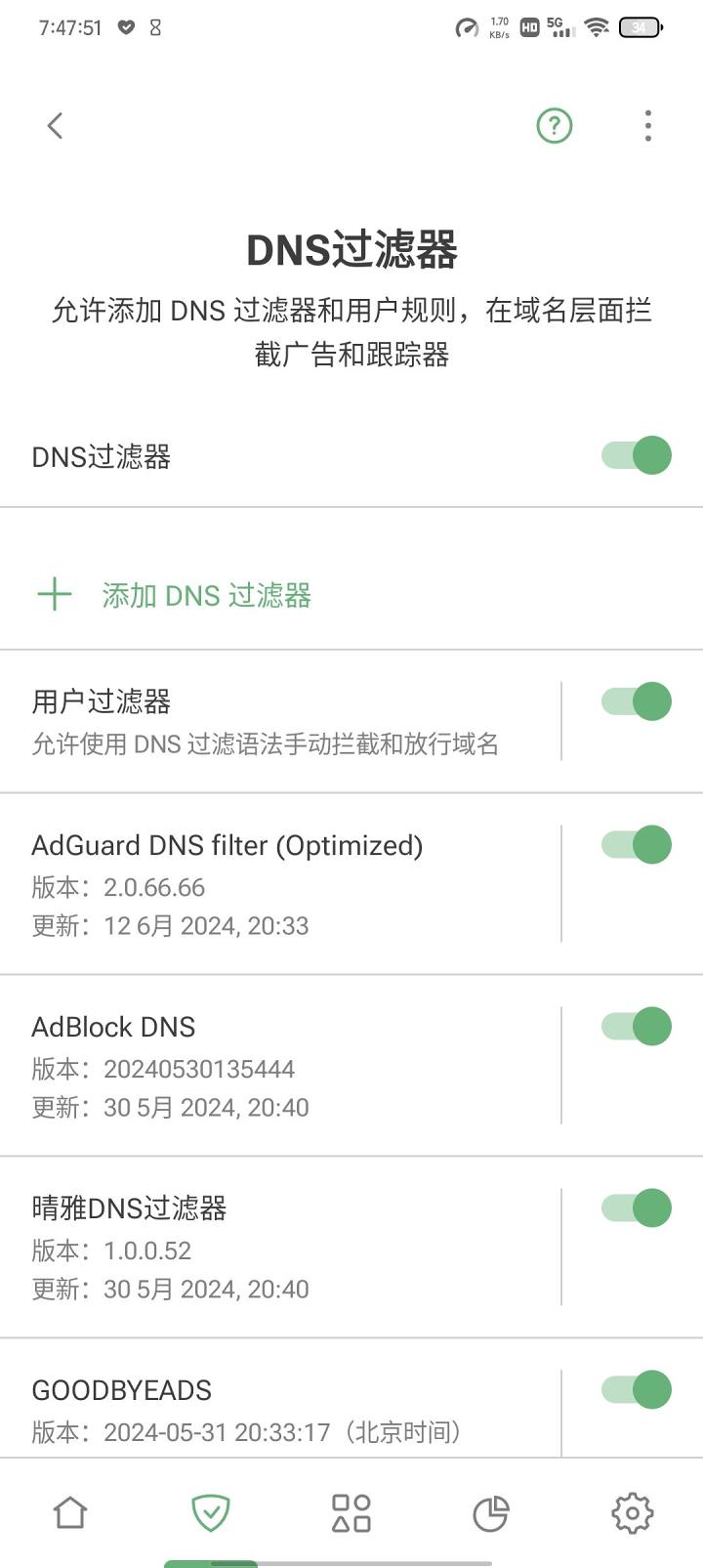Open AdGuard DNS filter (Optimized) details
This screenshot has height=1568, width=703.
pos(273,884)
